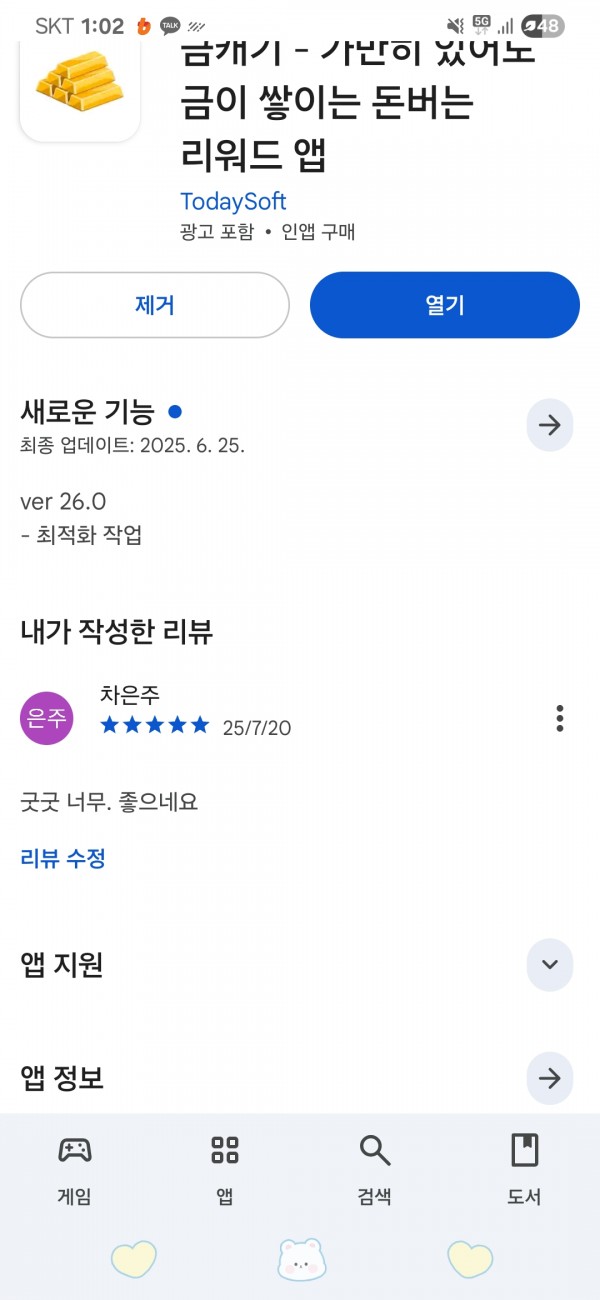This screenshot has height=1300, width=600.
Task: Edit my review via 리뷰 수정
Action: coord(63,858)
